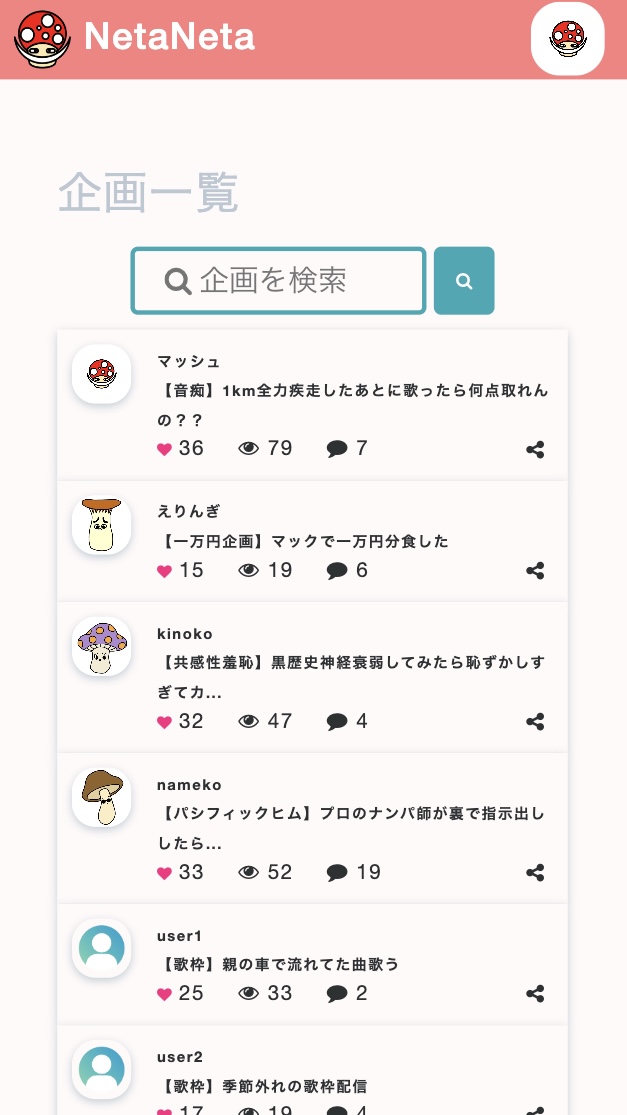
Task: Go to the NetaNeta home logo
Action: (x=135, y=38)
